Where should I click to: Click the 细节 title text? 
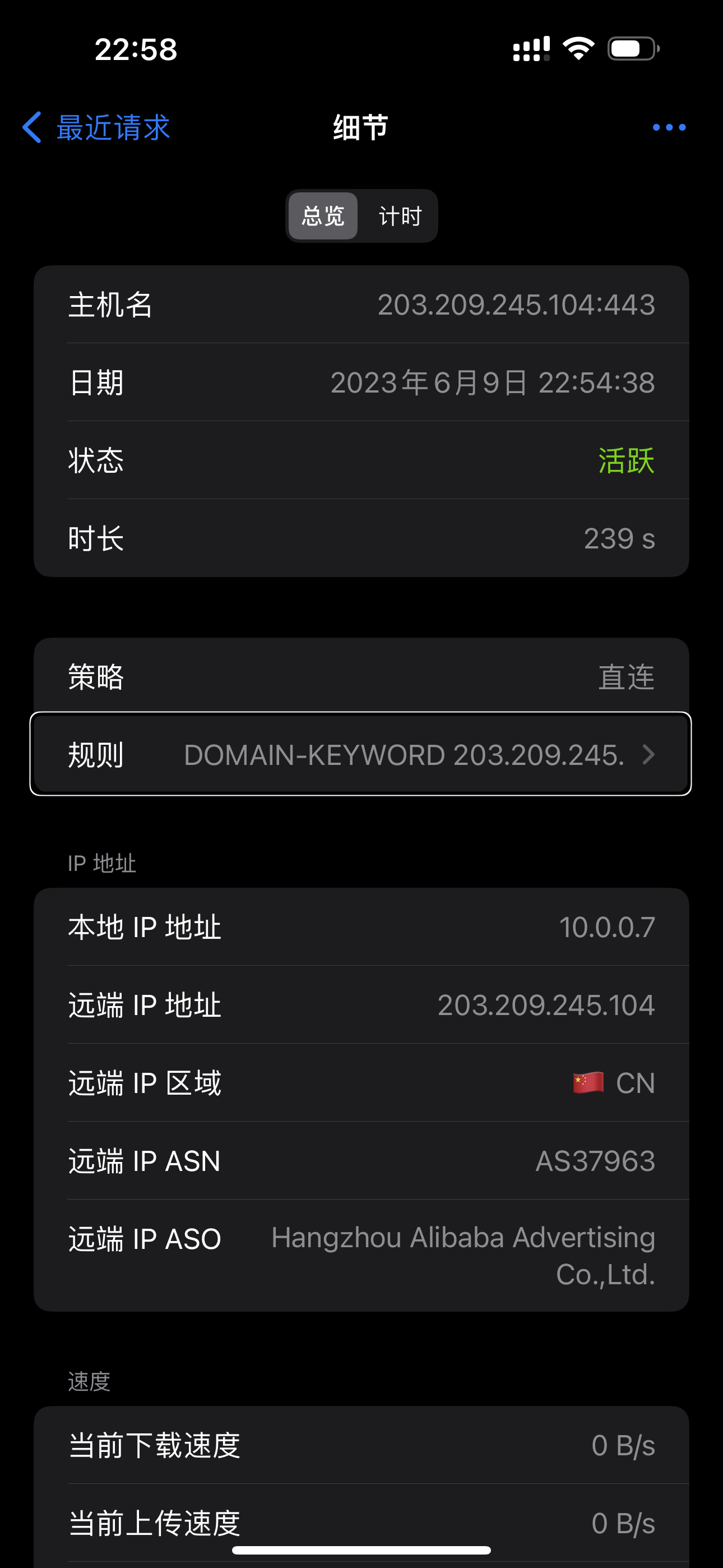361,127
